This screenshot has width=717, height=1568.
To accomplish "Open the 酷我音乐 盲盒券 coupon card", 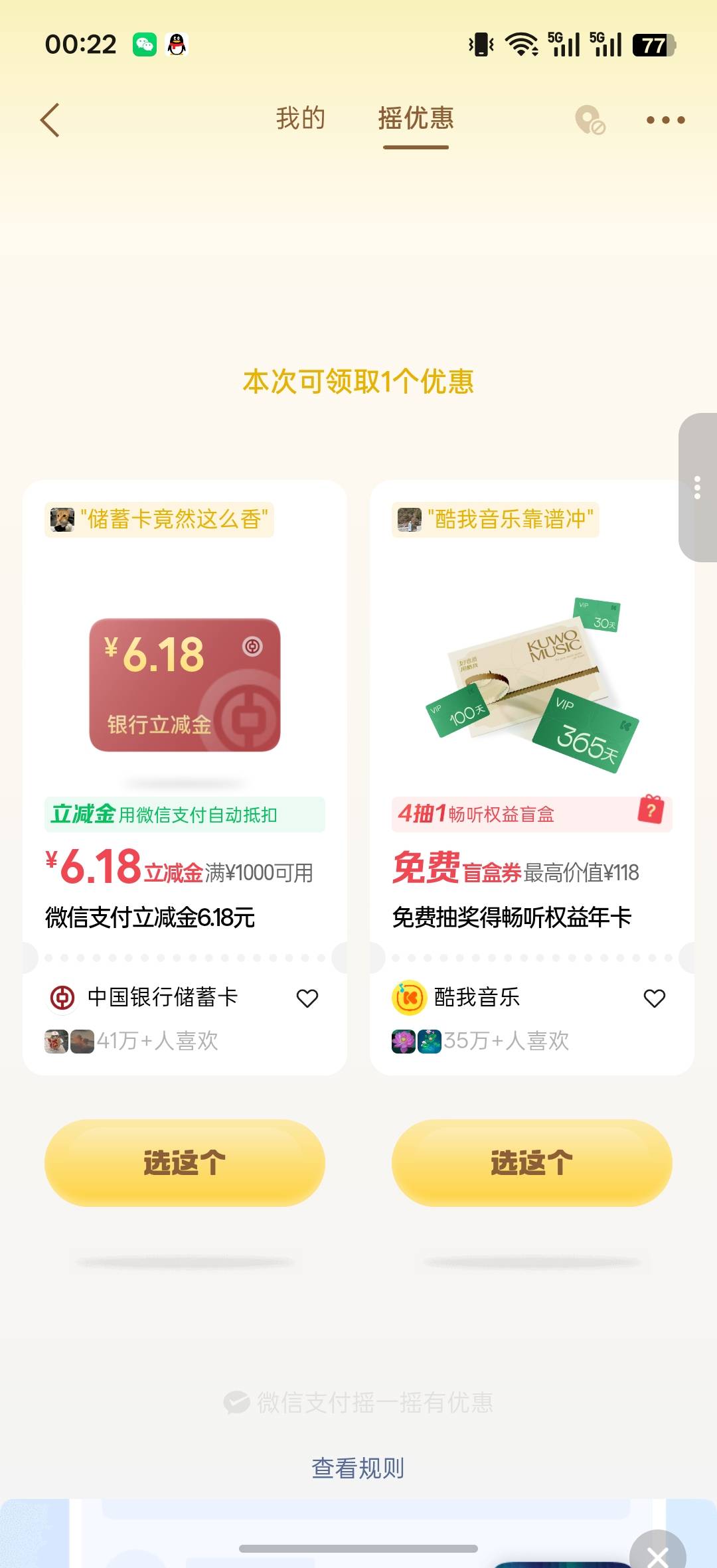I will [x=532, y=777].
